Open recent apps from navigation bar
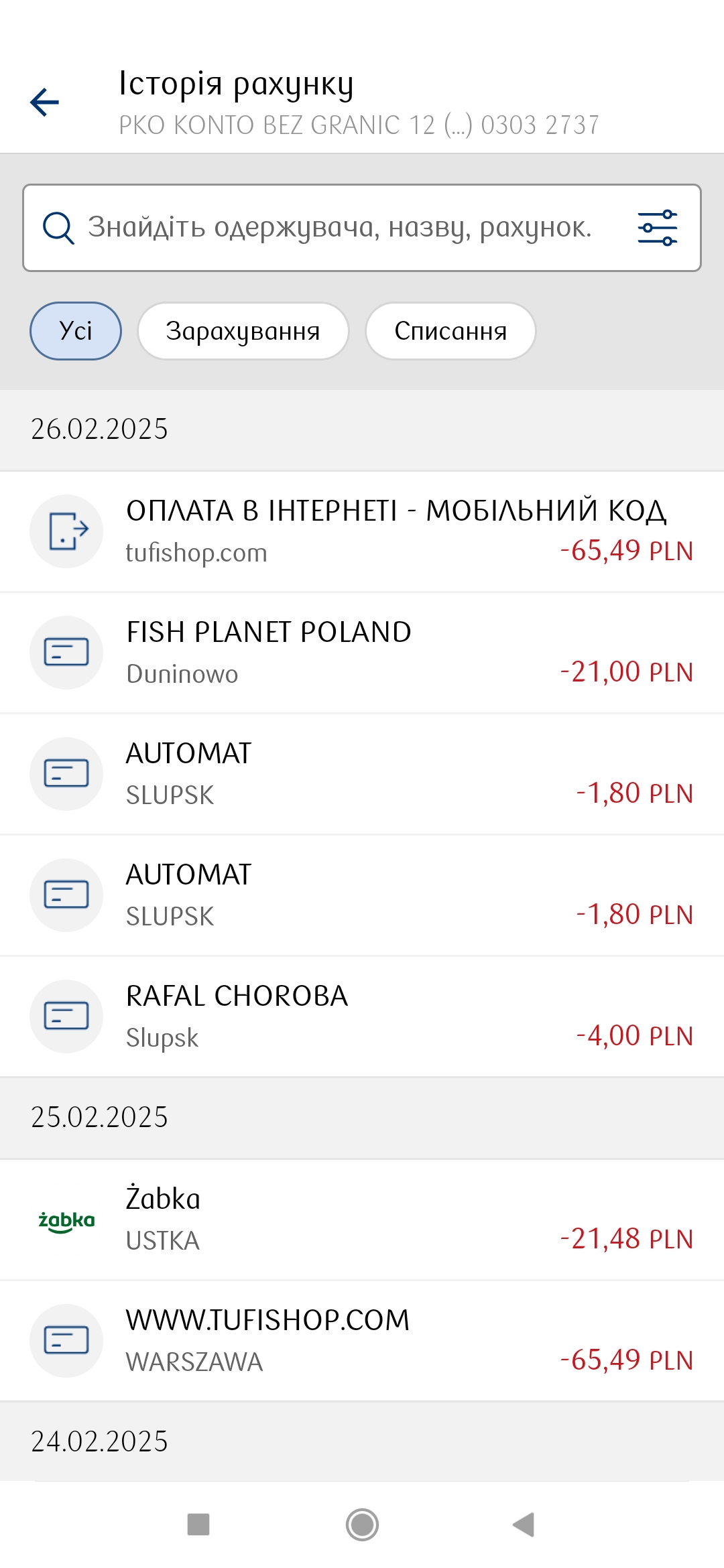Image resolution: width=724 pixels, height=1568 pixels. pyautogui.click(x=198, y=1524)
